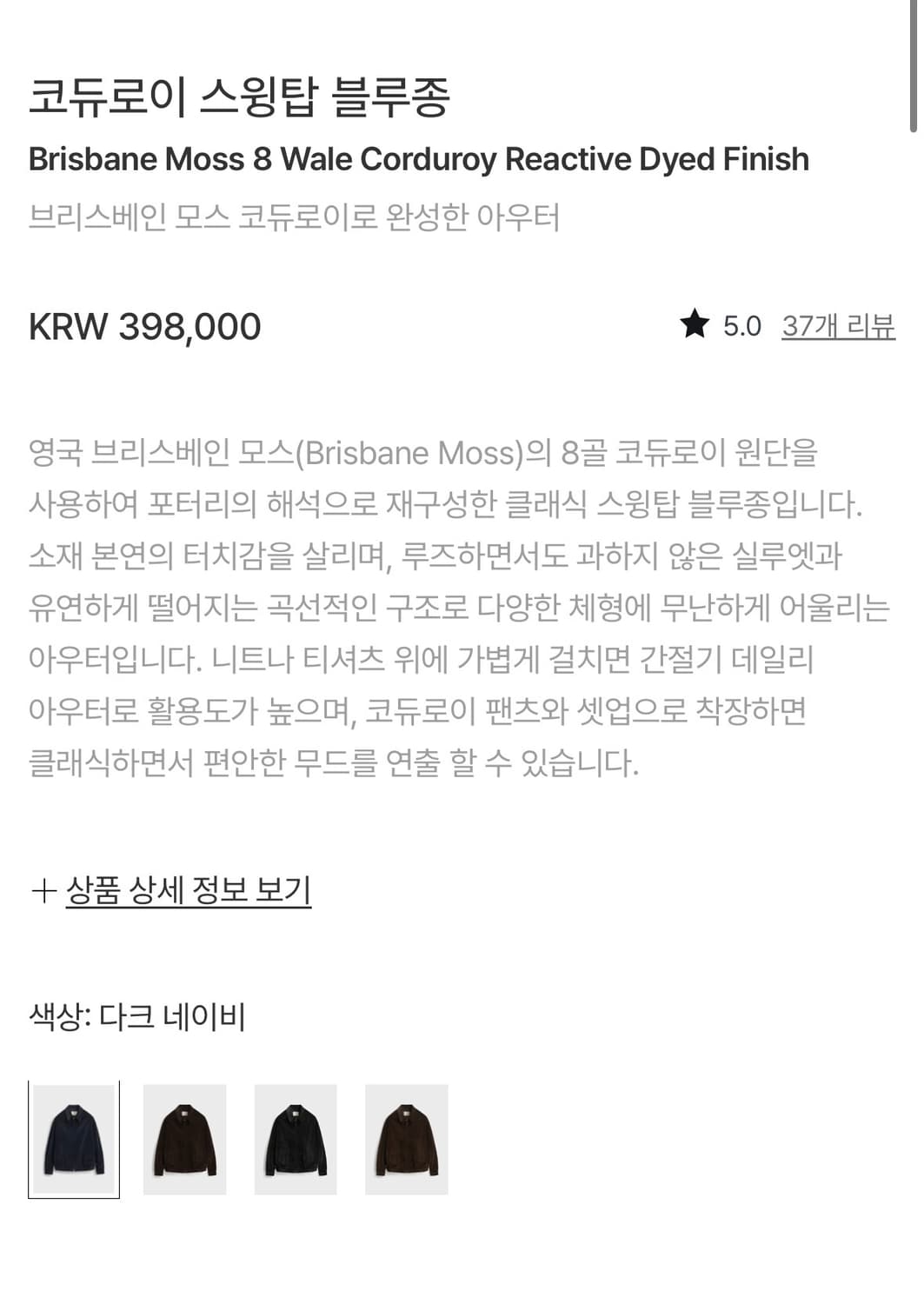
Task: Click the currently selected navy swatch outline
Action: tap(74, 1140)
